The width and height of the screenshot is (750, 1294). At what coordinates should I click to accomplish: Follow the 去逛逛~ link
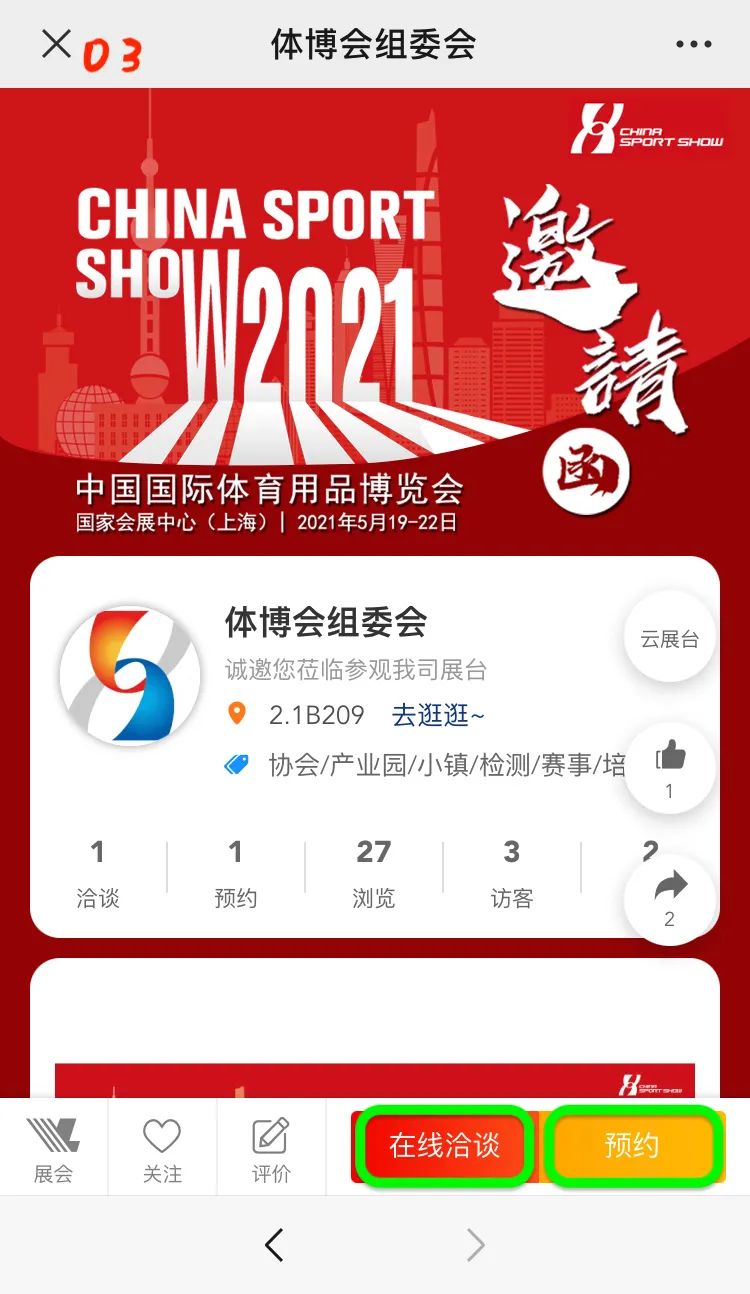[438, 715]
